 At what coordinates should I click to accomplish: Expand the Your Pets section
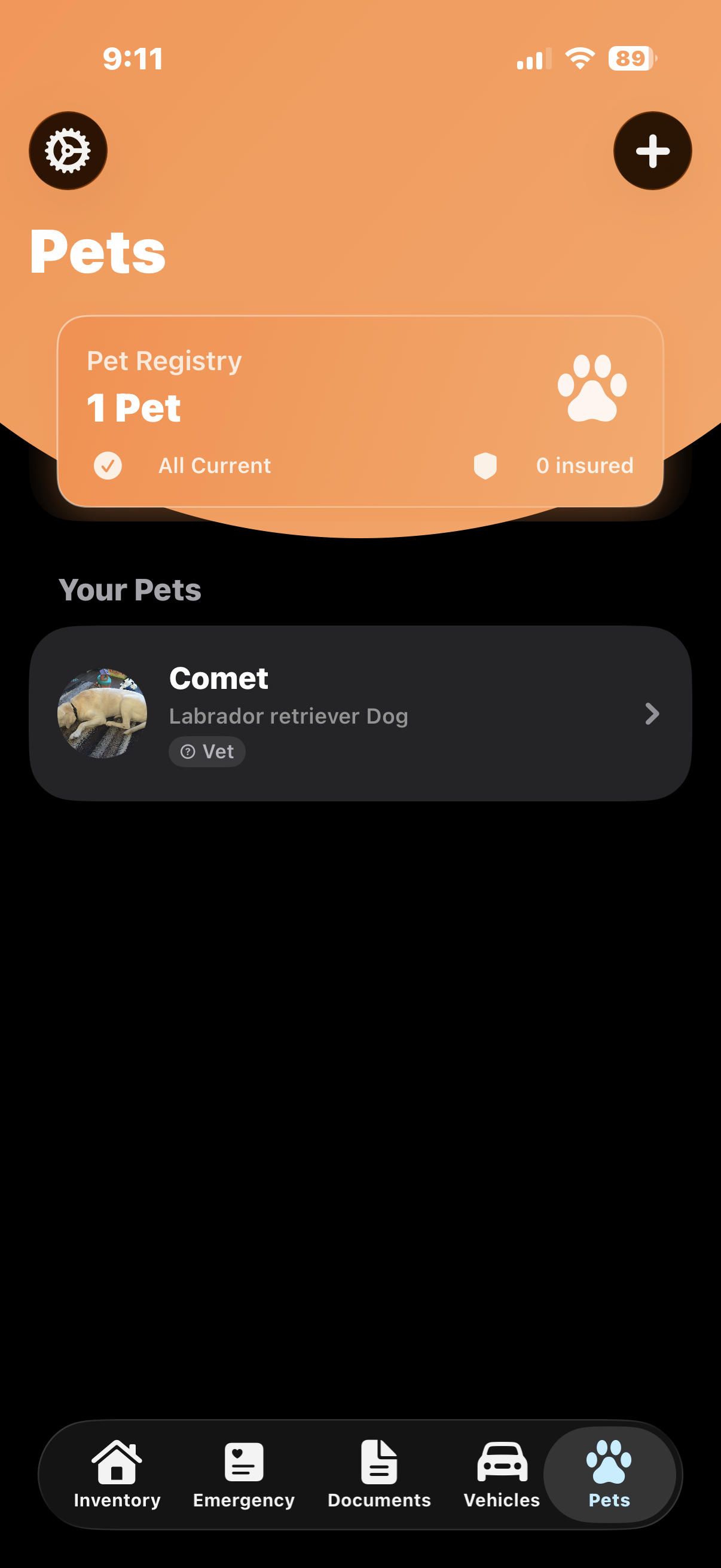click(131, 588)
